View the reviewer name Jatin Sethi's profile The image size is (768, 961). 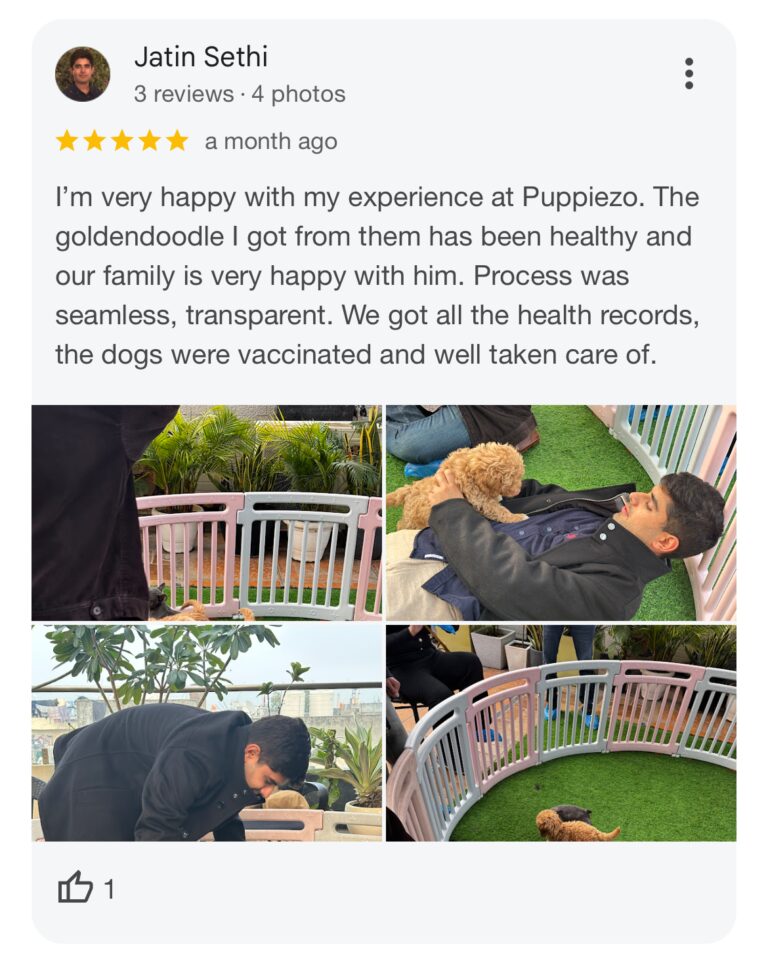click(201, 57)
